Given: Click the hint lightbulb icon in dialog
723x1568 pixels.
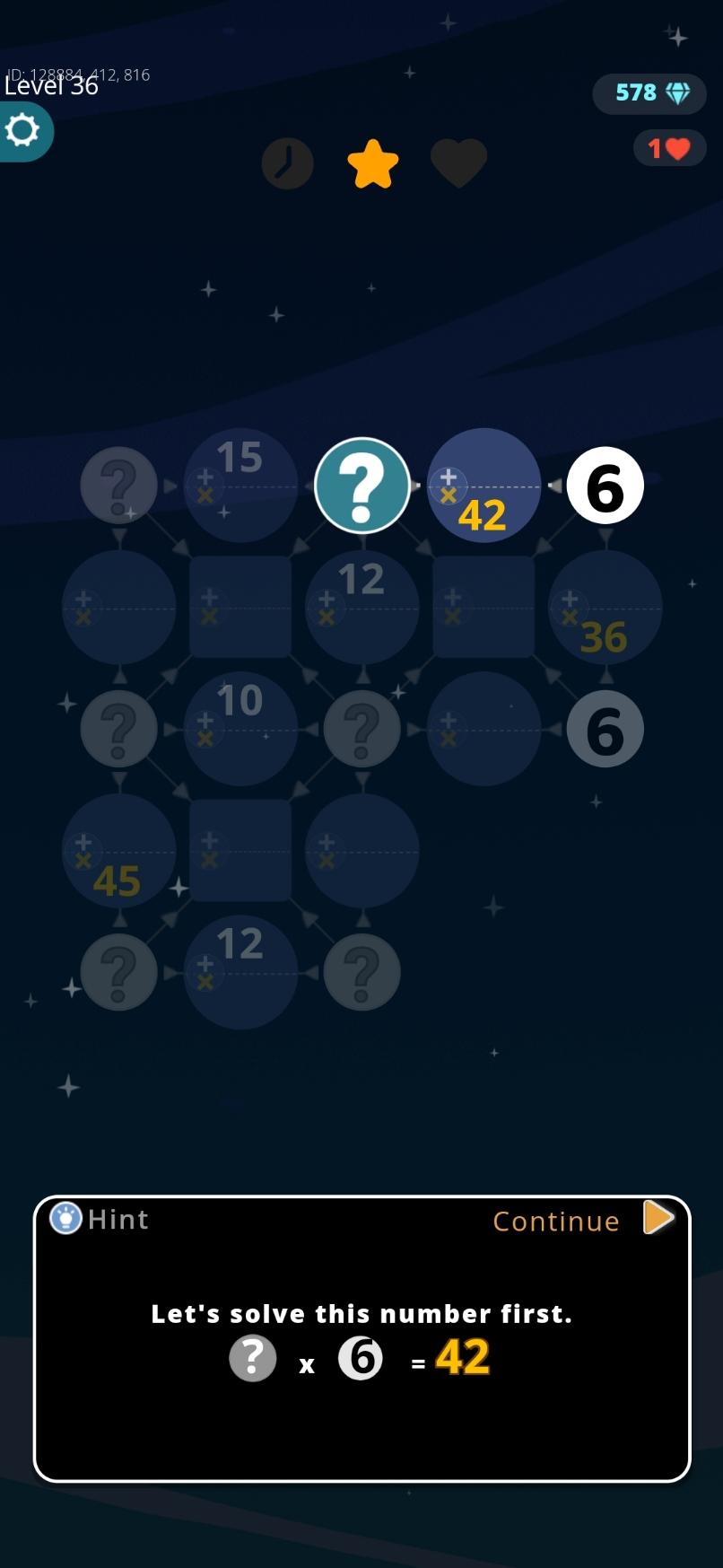Looking at the screenshot, I should point(65,1218).
